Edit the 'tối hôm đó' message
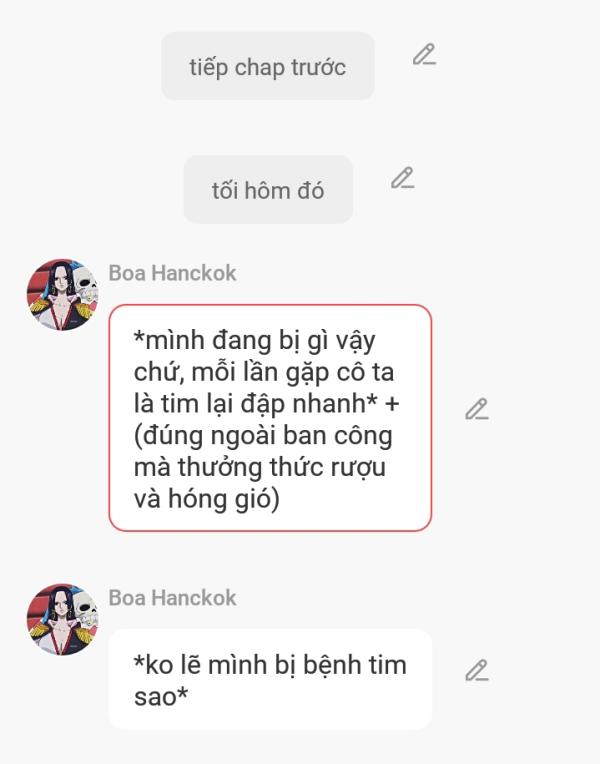The width and height of the screenshot is (600, 764). [402, 179]
